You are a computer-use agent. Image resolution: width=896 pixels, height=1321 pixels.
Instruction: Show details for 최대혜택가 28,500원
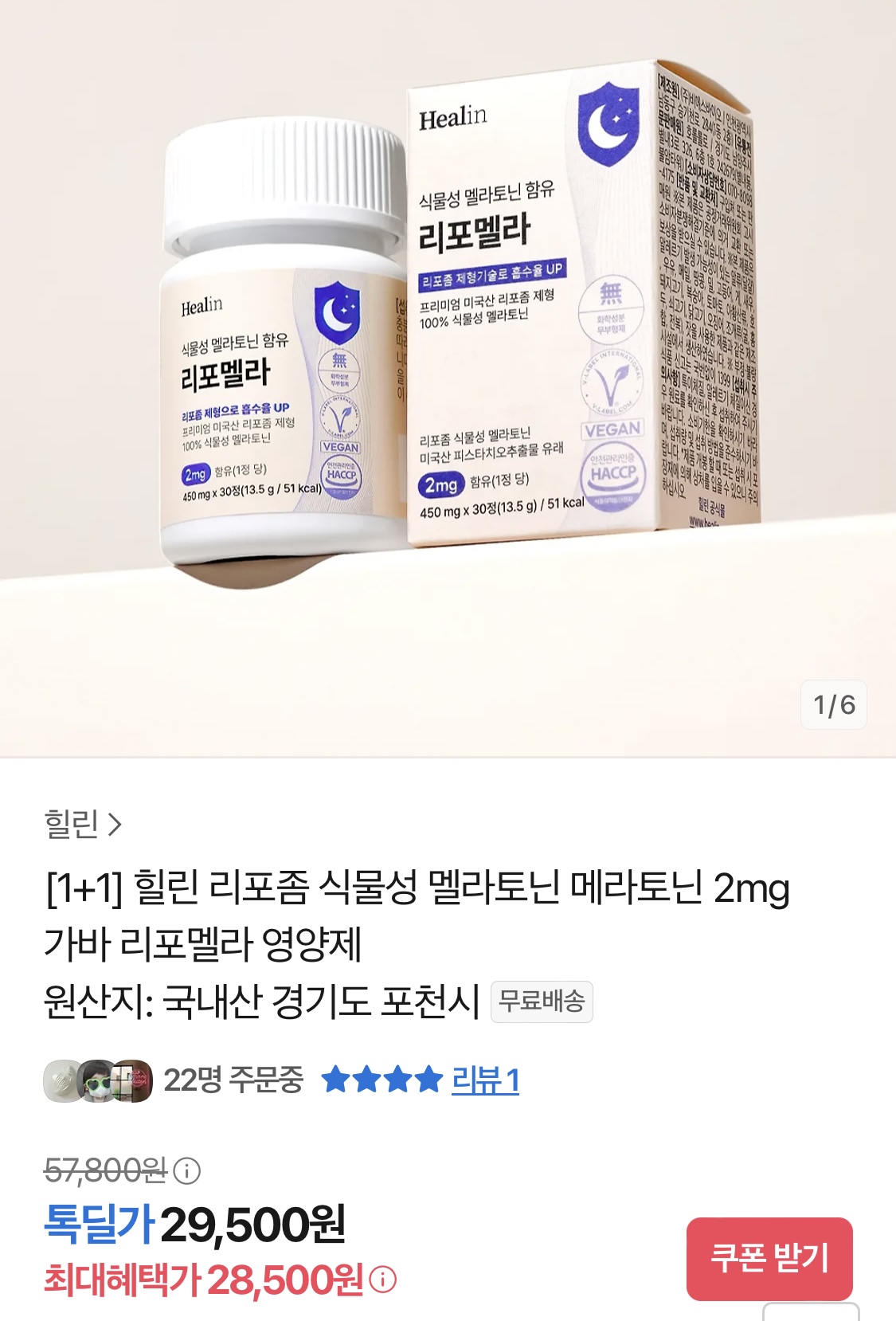point(383,1280)
